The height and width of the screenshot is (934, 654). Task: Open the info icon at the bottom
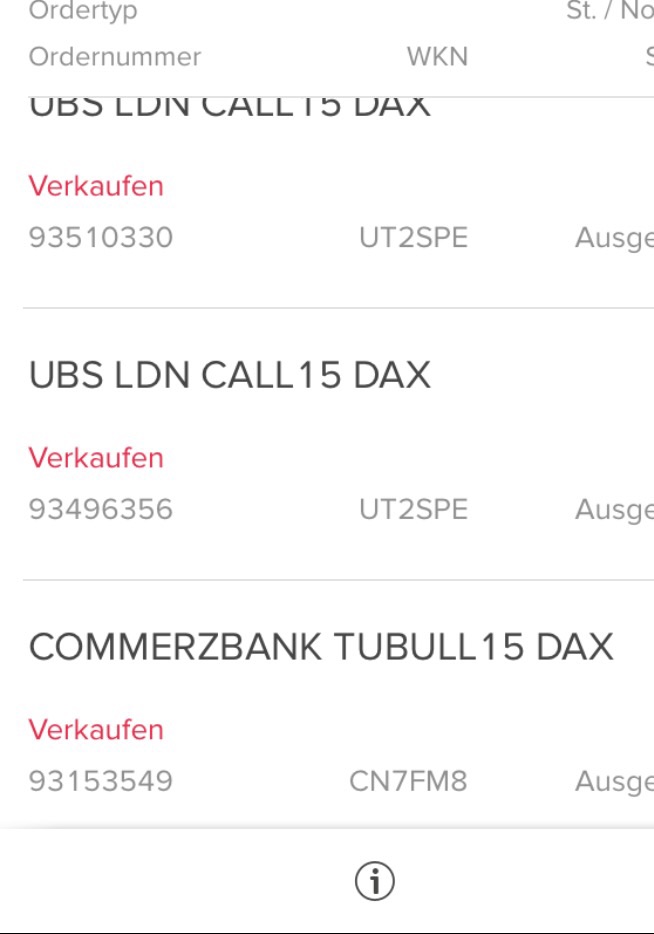coord(375,881)
